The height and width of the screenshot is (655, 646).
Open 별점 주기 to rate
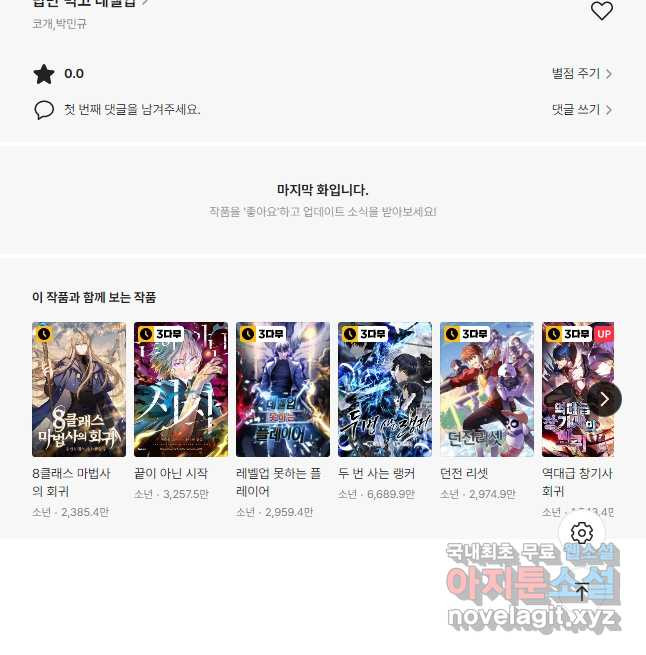[581, 74]
